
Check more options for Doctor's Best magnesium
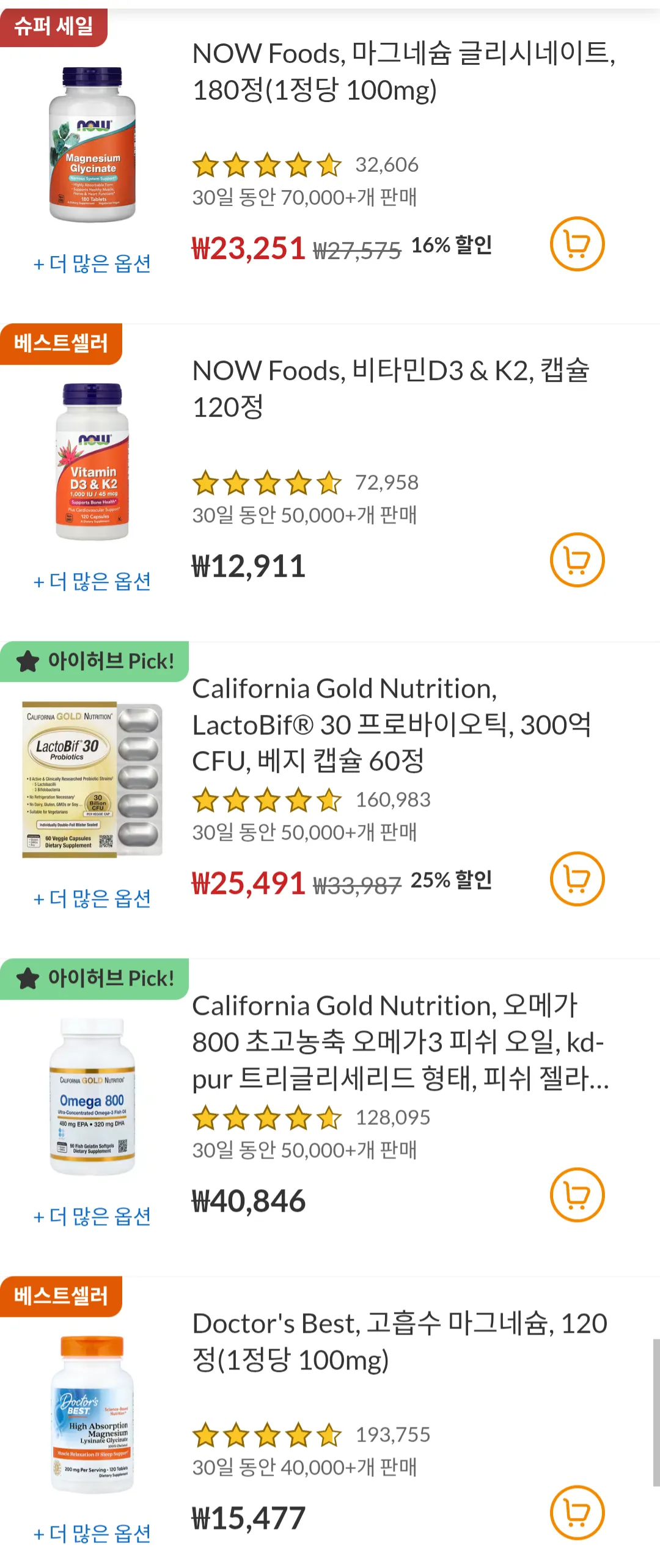point(92,1533)
